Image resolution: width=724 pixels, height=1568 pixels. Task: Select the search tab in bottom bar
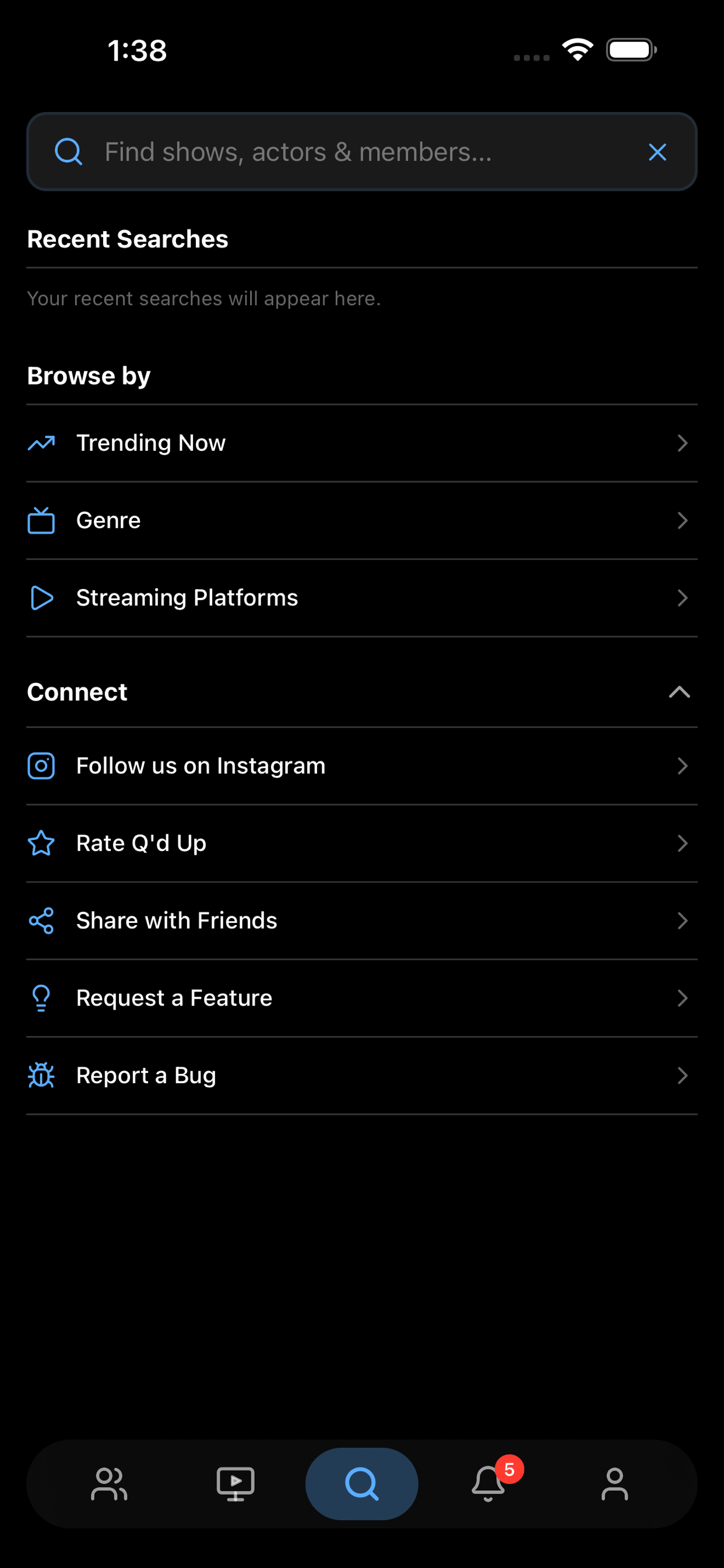[361, 1484]
